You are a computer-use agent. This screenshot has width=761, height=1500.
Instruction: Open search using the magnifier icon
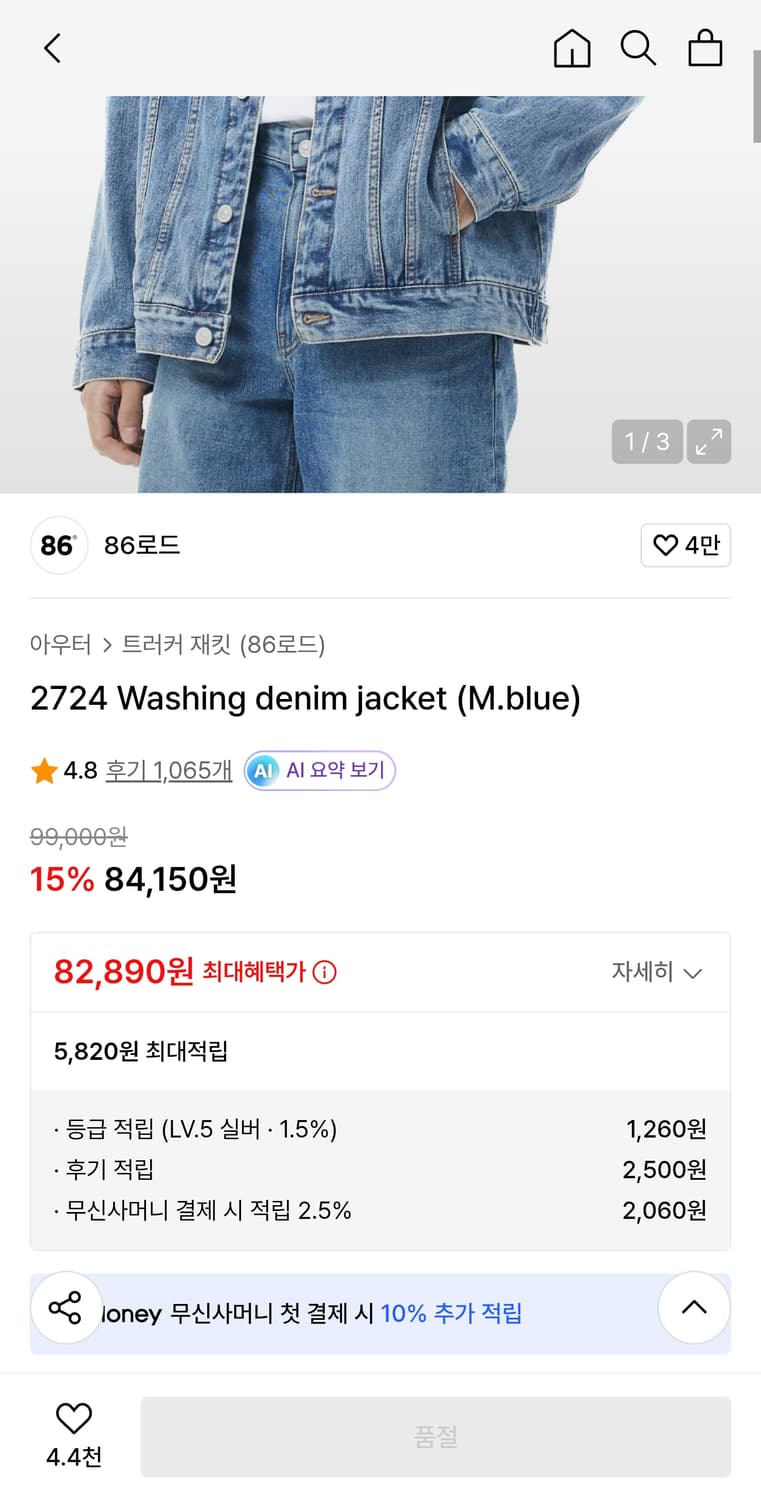coord(638,48)
